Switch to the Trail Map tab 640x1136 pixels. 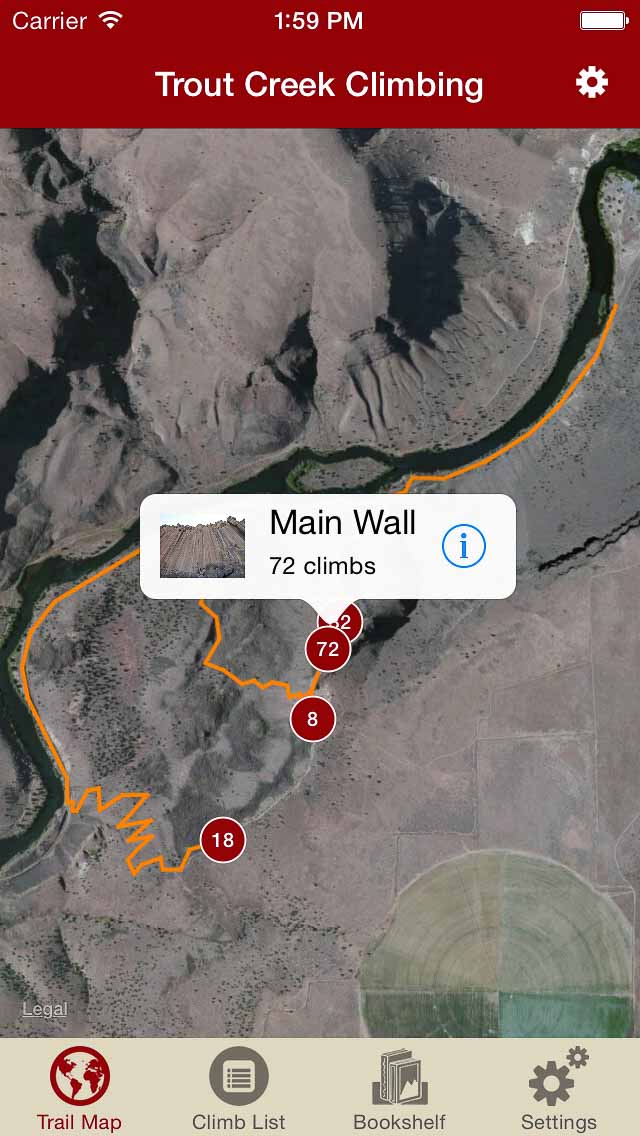[x=79, y=1090]
